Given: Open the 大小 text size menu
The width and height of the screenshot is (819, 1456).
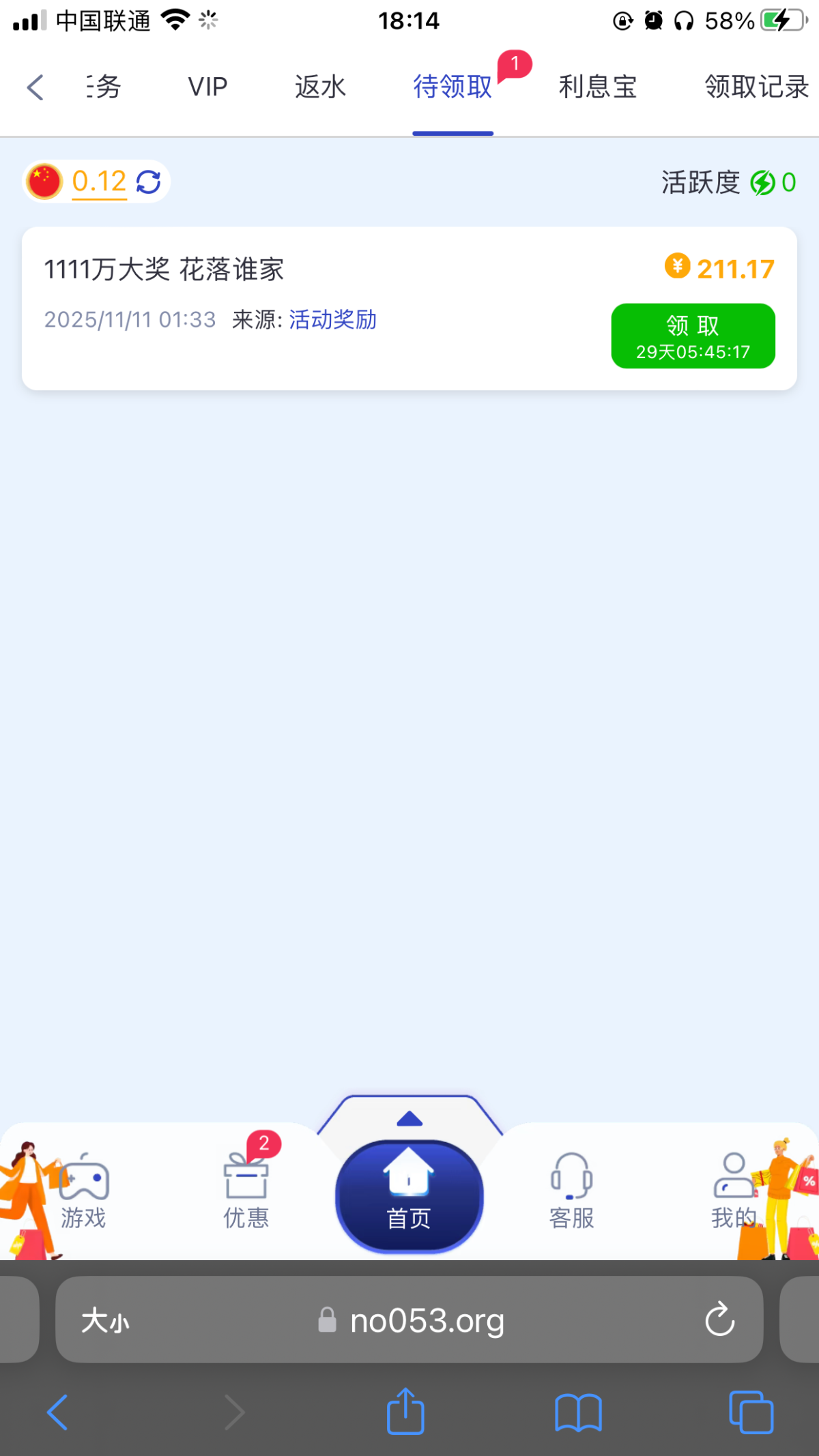Looking at the screenshot, I should click(105, 1321).
